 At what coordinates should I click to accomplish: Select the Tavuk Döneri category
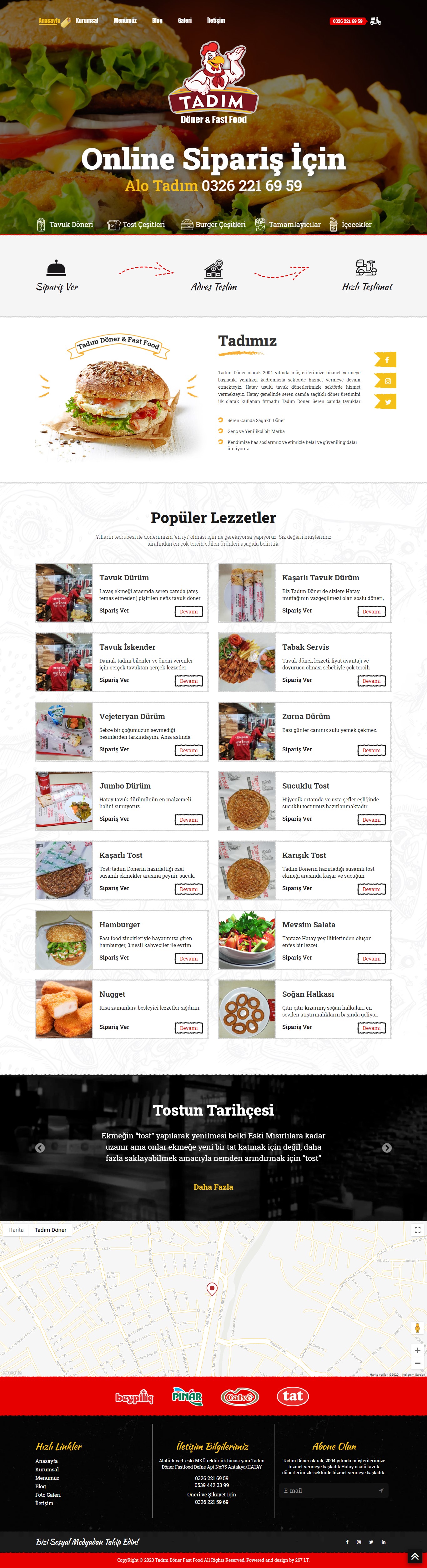pos(65,224)
